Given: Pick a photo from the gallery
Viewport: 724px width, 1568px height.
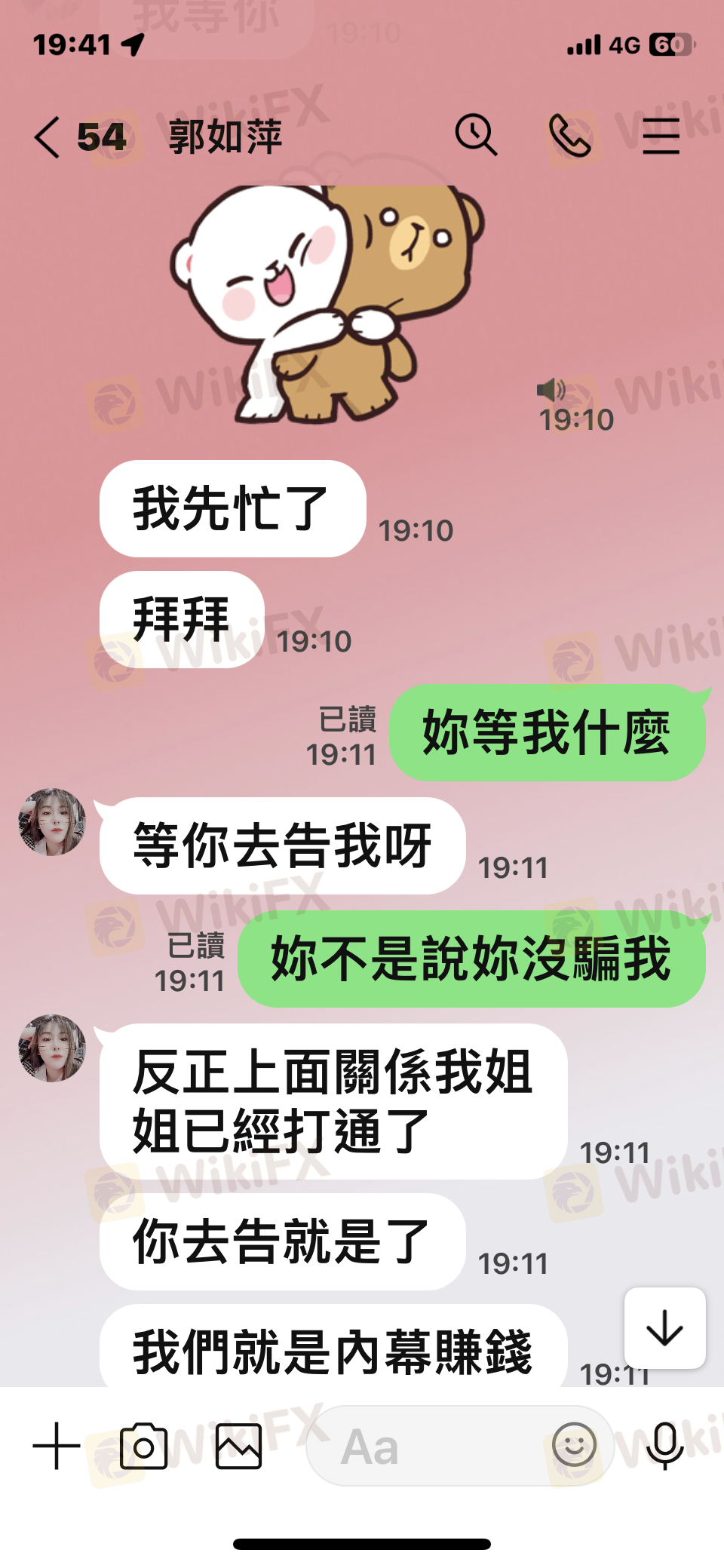Looking at the screenshot, I should (x=238, y=1446).
